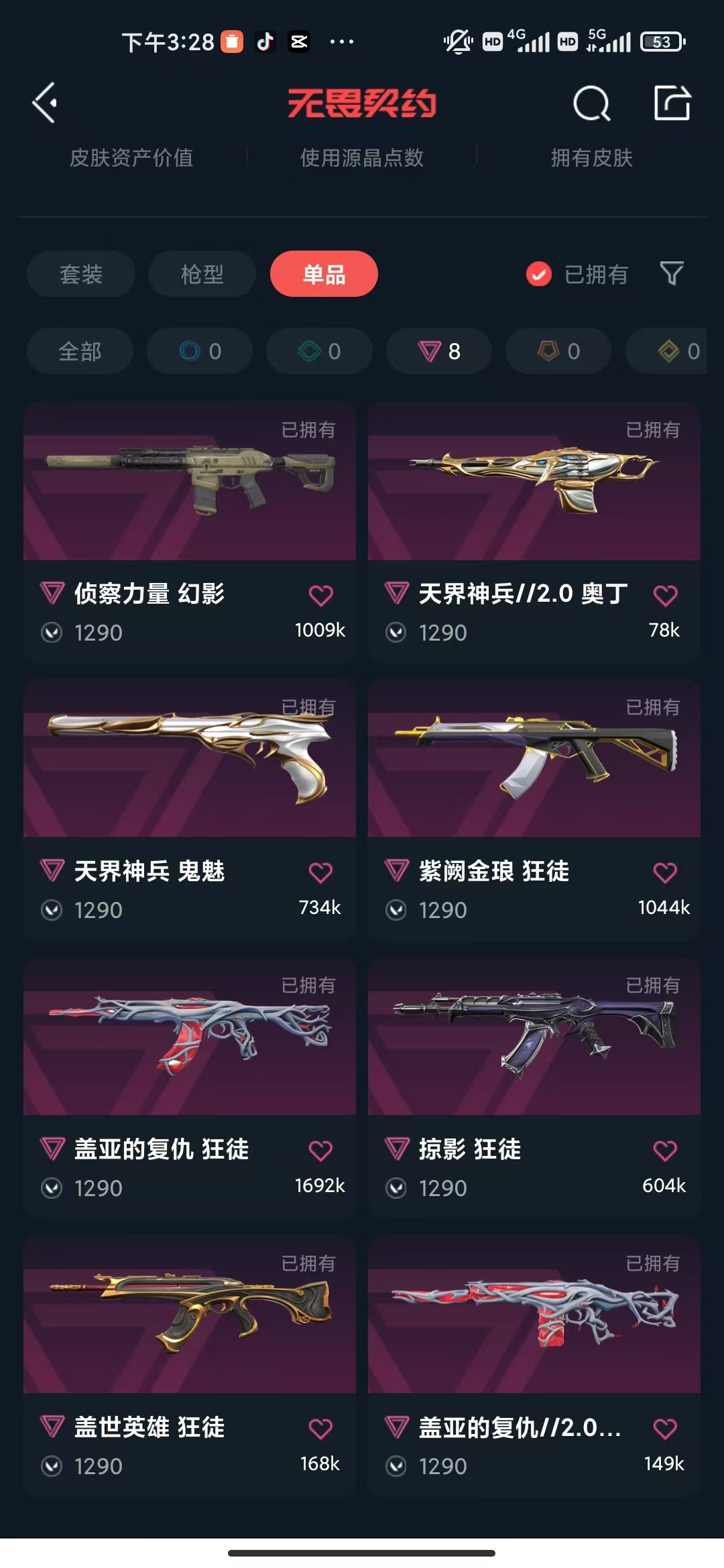Filter by the blue circle tier chip
The width and height of the screenshot is (724, 1568).
point(200,351)
